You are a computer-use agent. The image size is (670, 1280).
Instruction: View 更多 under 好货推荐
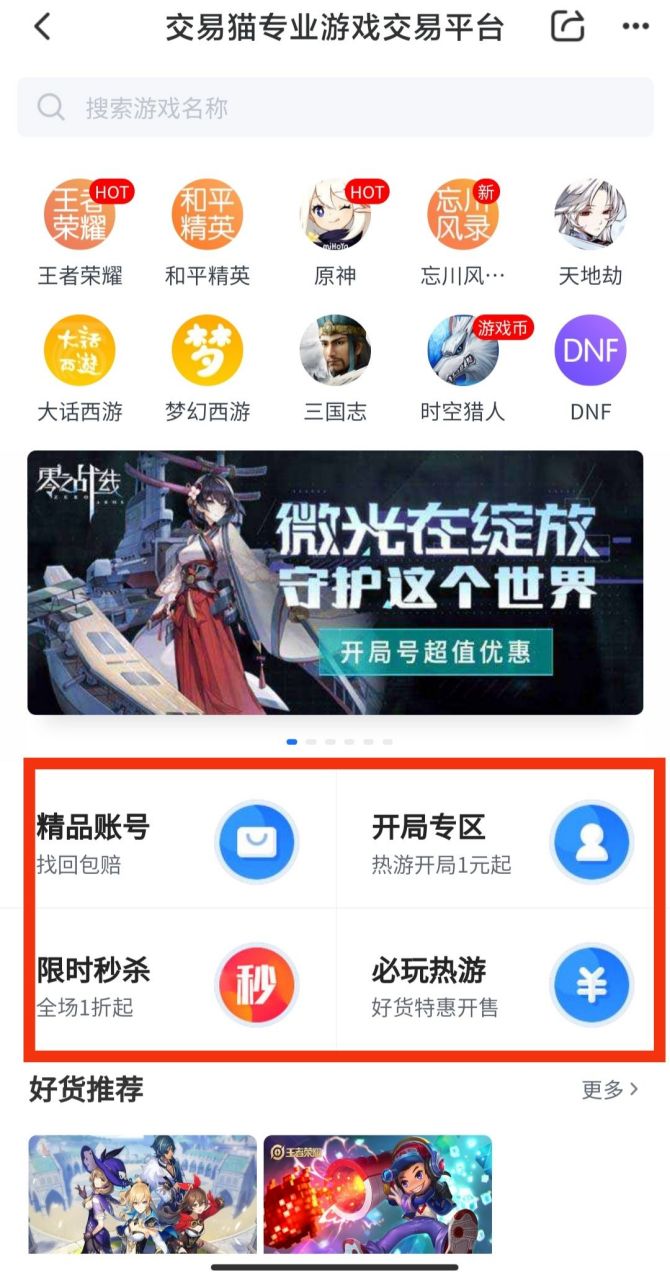pos(609,1089)
